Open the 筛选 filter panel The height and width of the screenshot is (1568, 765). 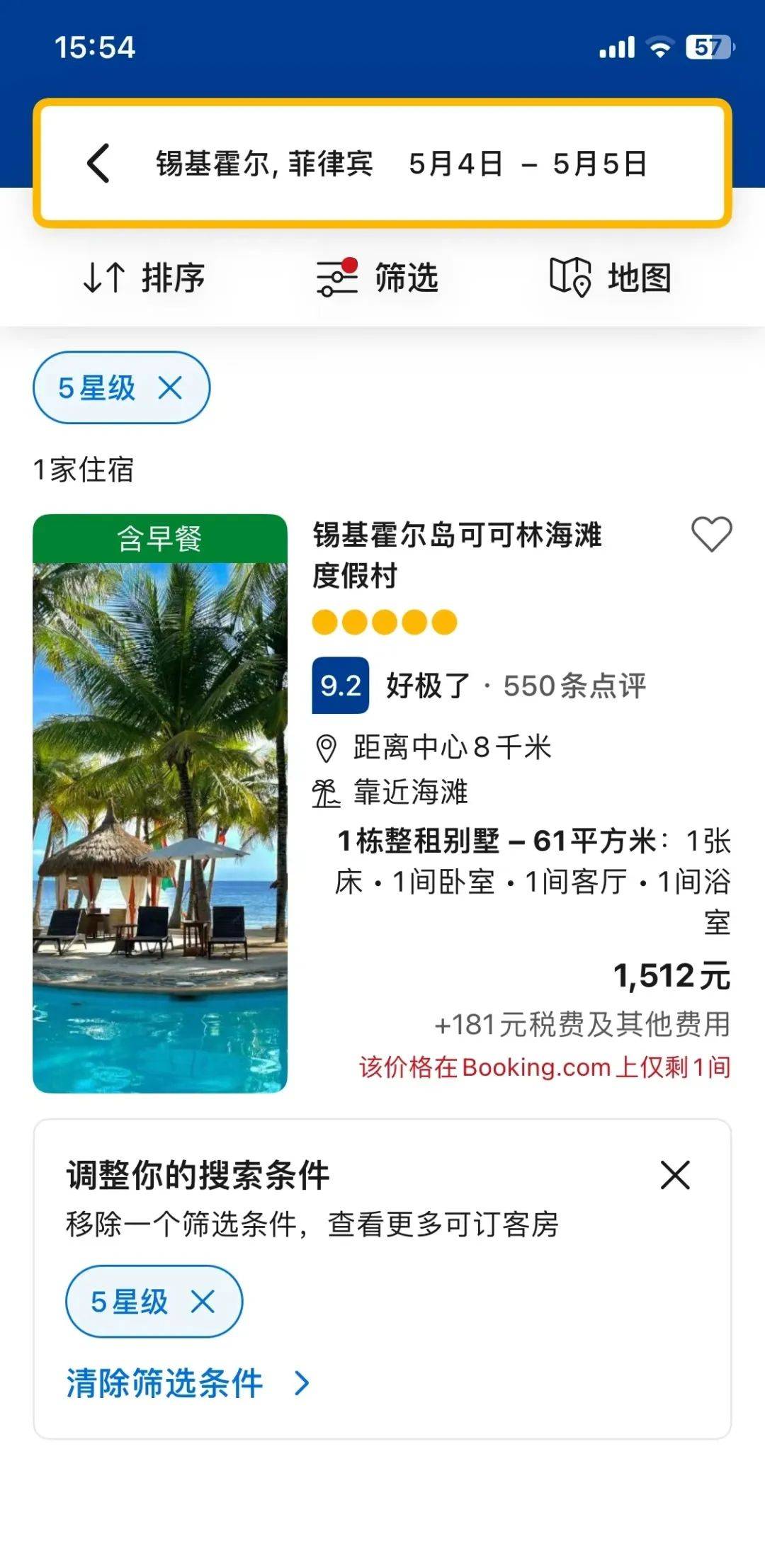pos(378,277)
